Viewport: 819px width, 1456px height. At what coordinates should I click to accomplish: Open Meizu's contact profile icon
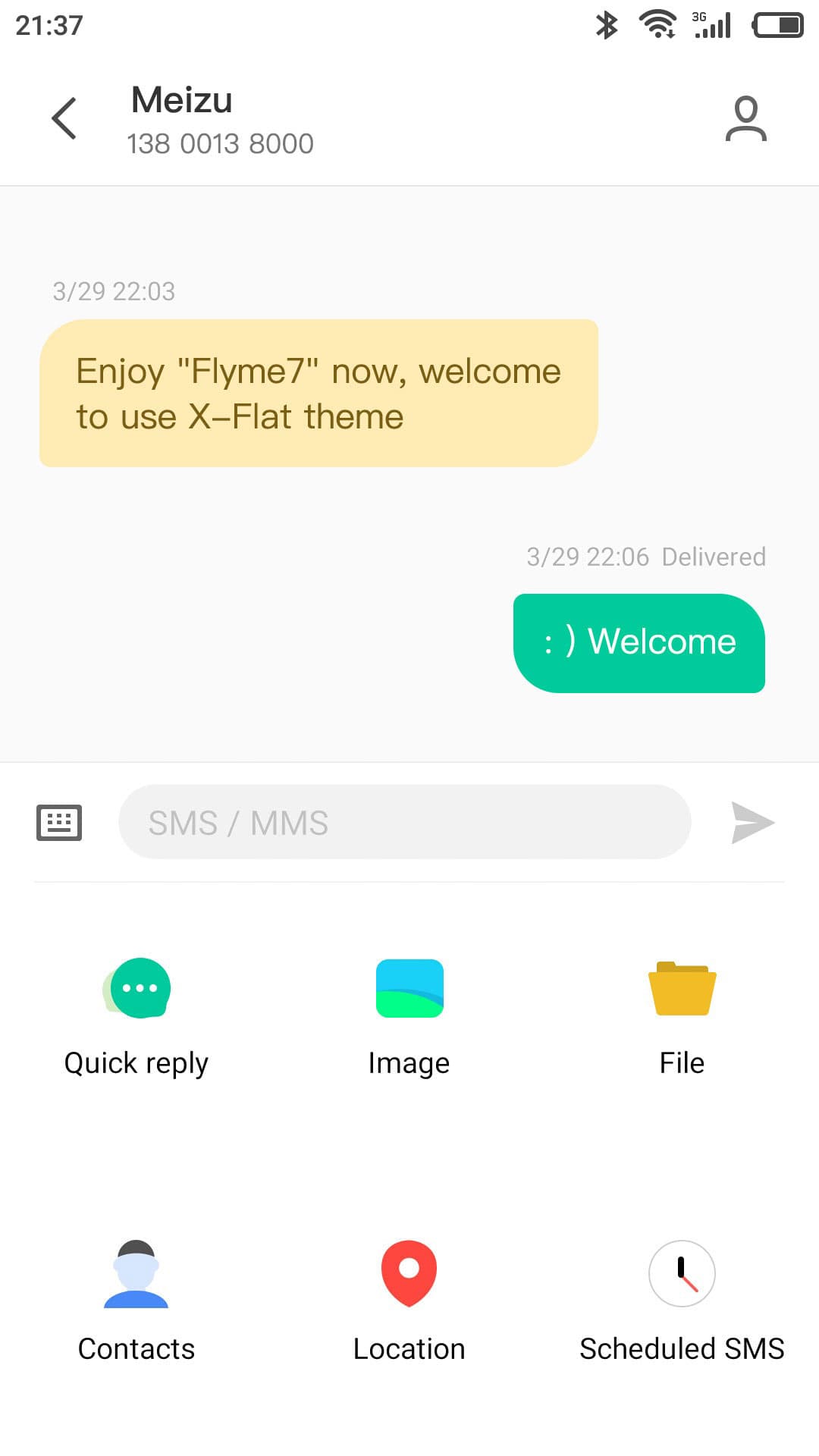coord(745,118)
